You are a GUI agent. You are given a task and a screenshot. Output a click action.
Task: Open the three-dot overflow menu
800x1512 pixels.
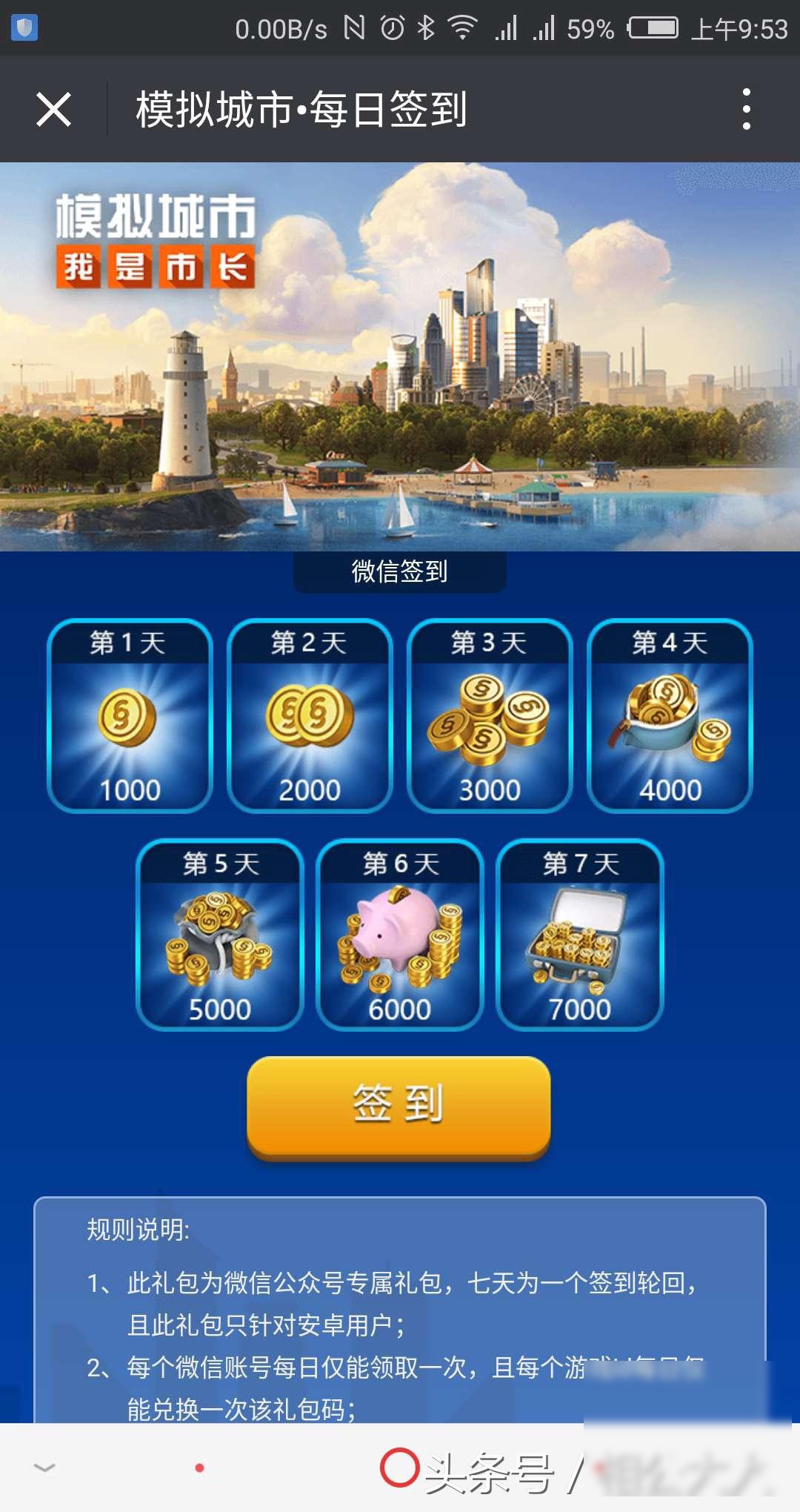click(746, 110)
